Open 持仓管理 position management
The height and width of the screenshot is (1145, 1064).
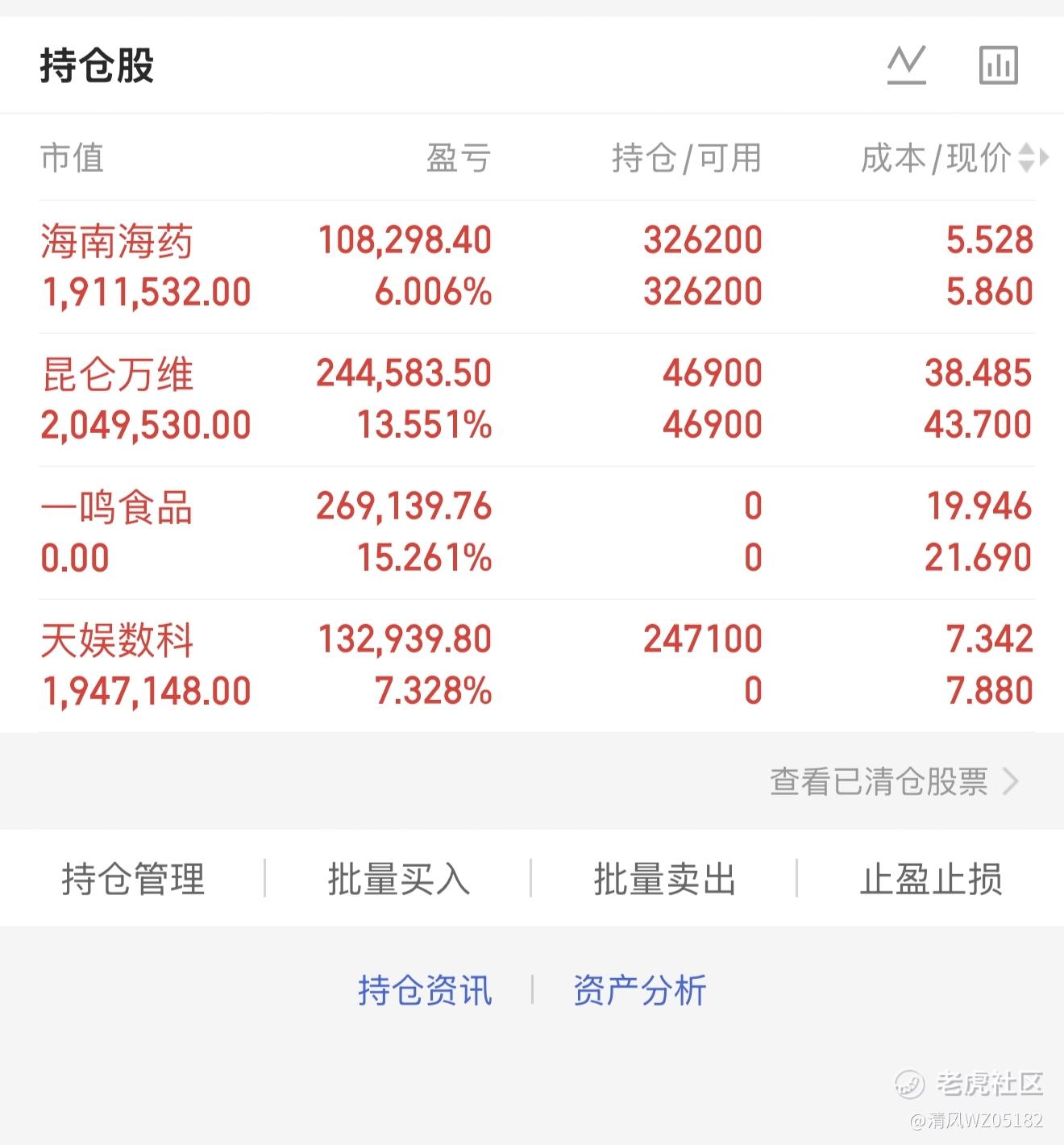pos(133,878)
